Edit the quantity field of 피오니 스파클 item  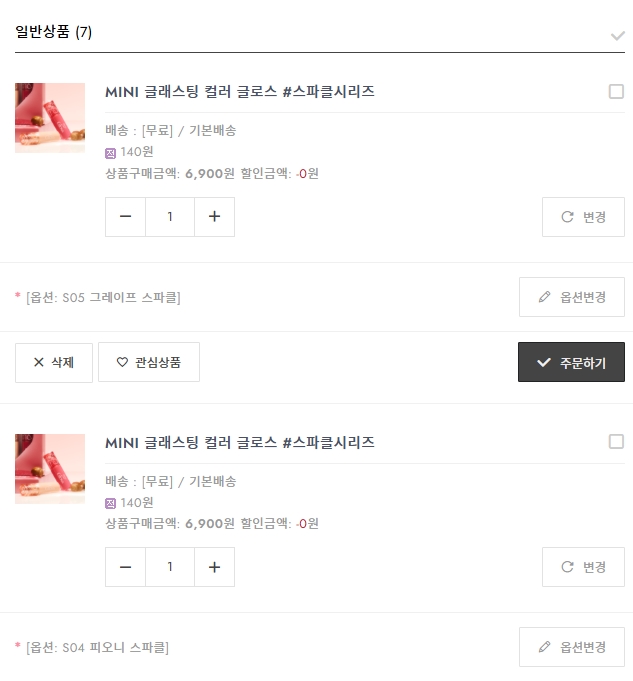170,567
